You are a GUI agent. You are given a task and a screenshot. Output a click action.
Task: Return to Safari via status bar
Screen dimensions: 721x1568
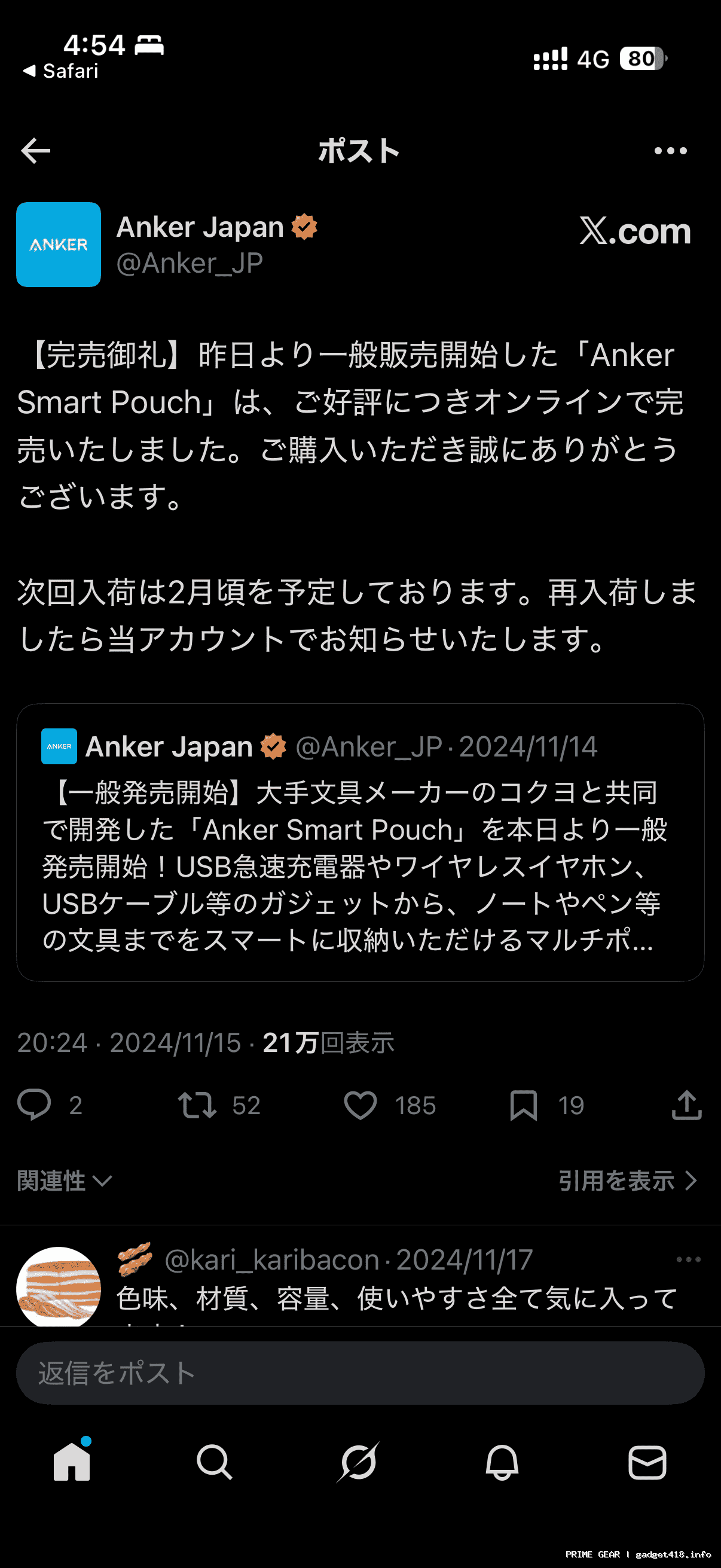[61, 71]
